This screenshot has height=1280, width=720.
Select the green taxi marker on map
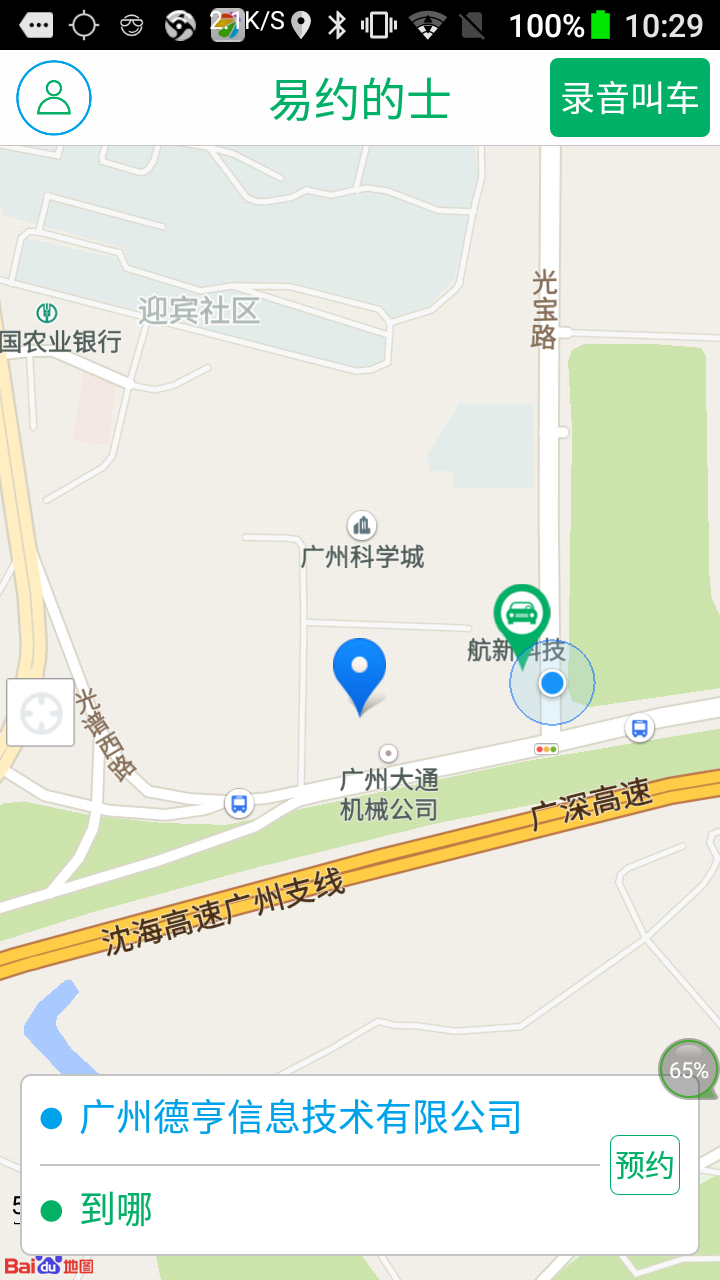(521, 615)
